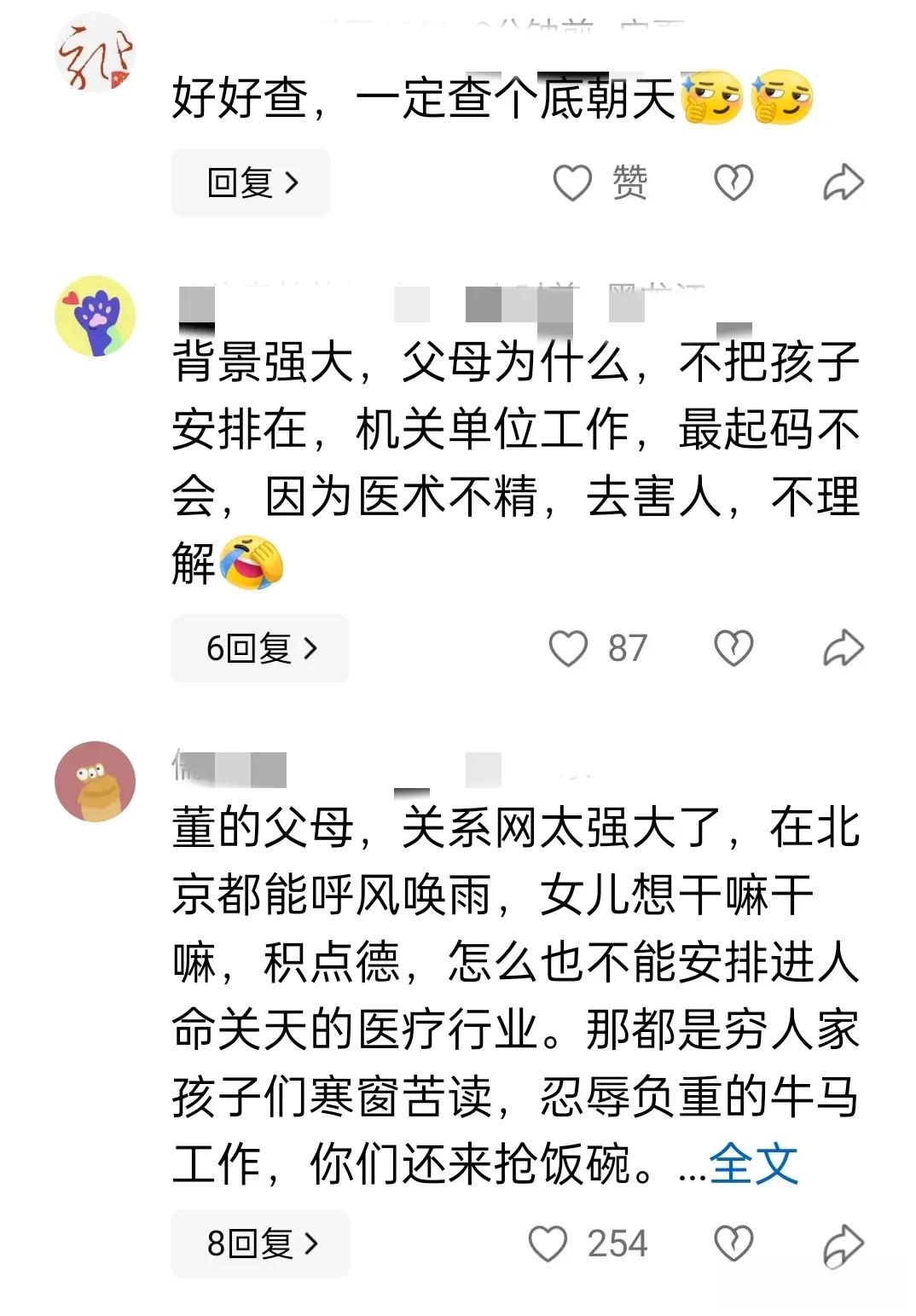Dislike the comment 好好查，一定查个底朝天
Image resolution: width=916 pixels, height=1316 pixels.
[x=733, y=183]
